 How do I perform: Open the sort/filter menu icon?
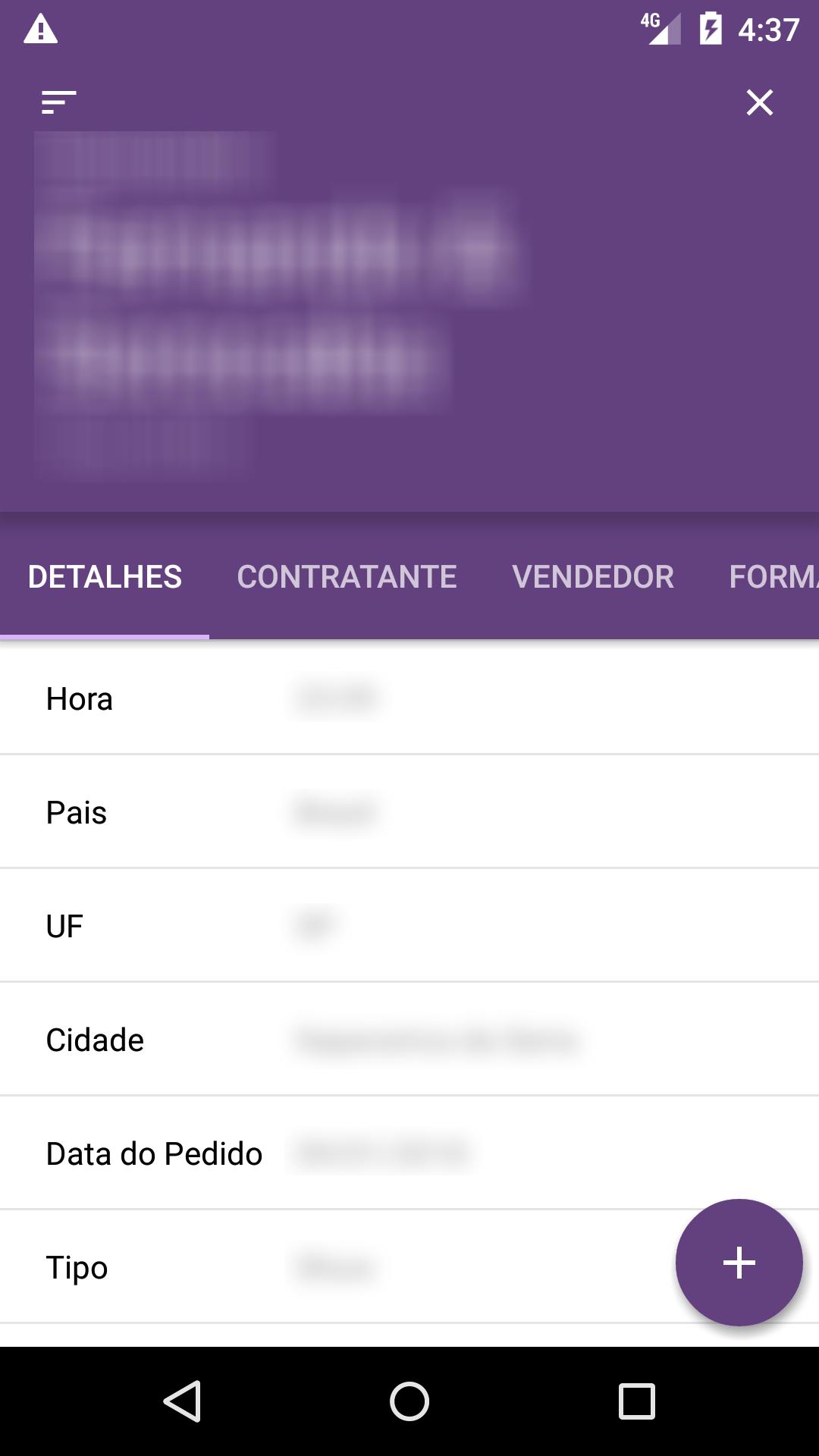(59, 102)
